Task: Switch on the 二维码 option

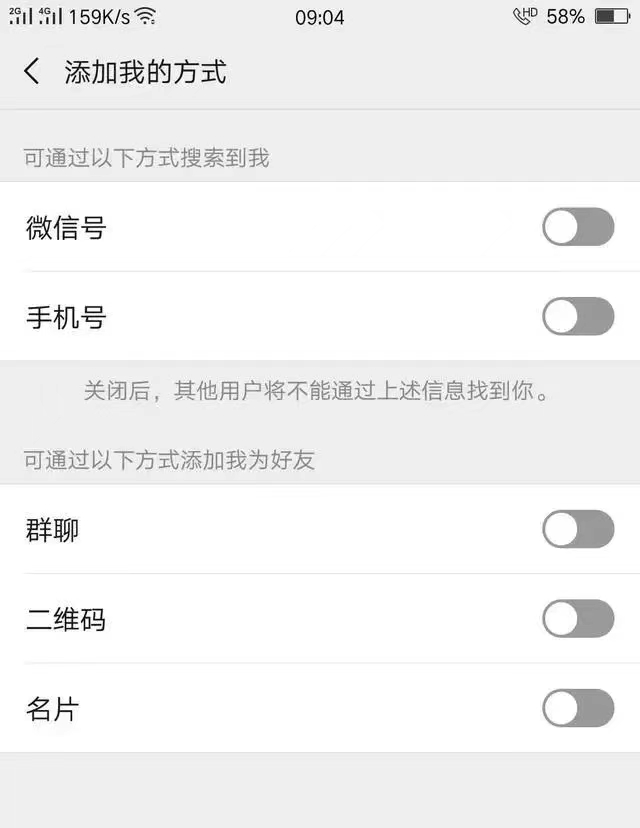Action: coord(578,618)
